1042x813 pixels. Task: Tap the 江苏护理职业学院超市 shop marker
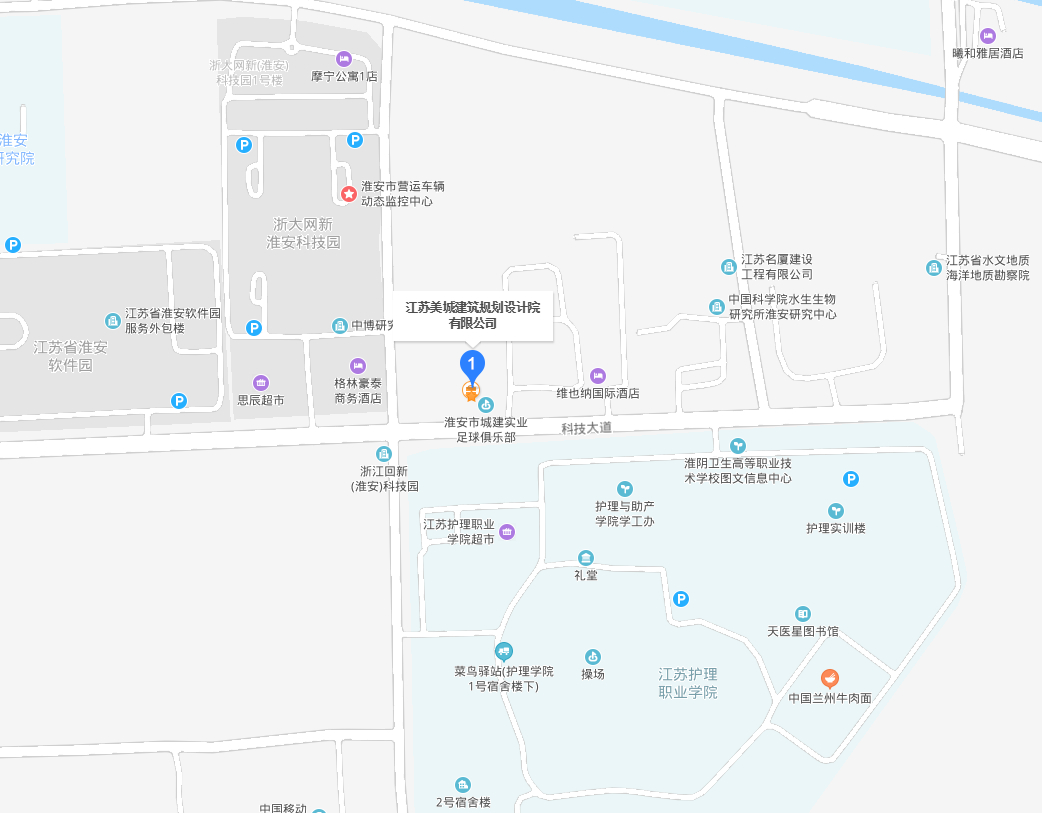[507, 531]
